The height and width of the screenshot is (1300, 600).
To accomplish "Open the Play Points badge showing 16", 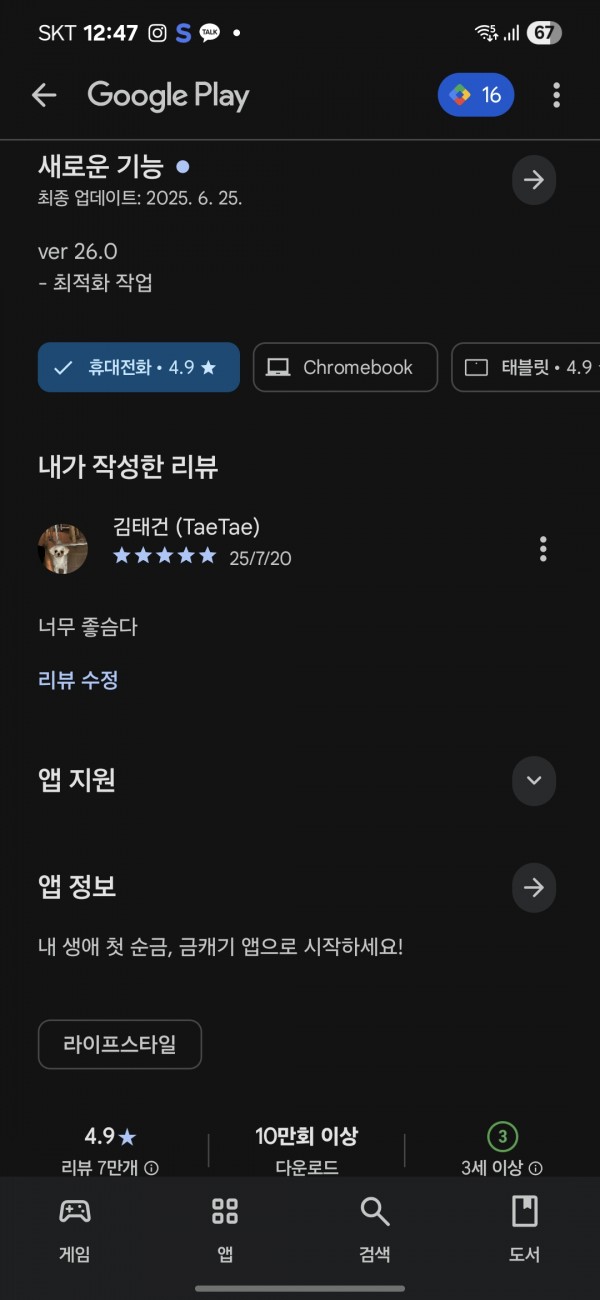I will pyautogui.click(x=476, y=95).
